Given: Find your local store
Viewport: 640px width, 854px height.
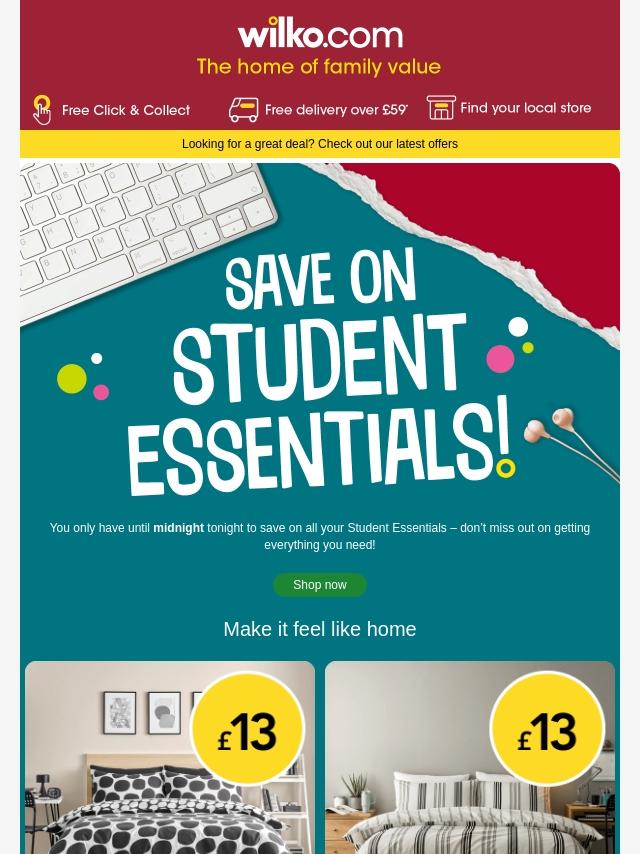Looking at the screenshot, I should click(509, 108).
